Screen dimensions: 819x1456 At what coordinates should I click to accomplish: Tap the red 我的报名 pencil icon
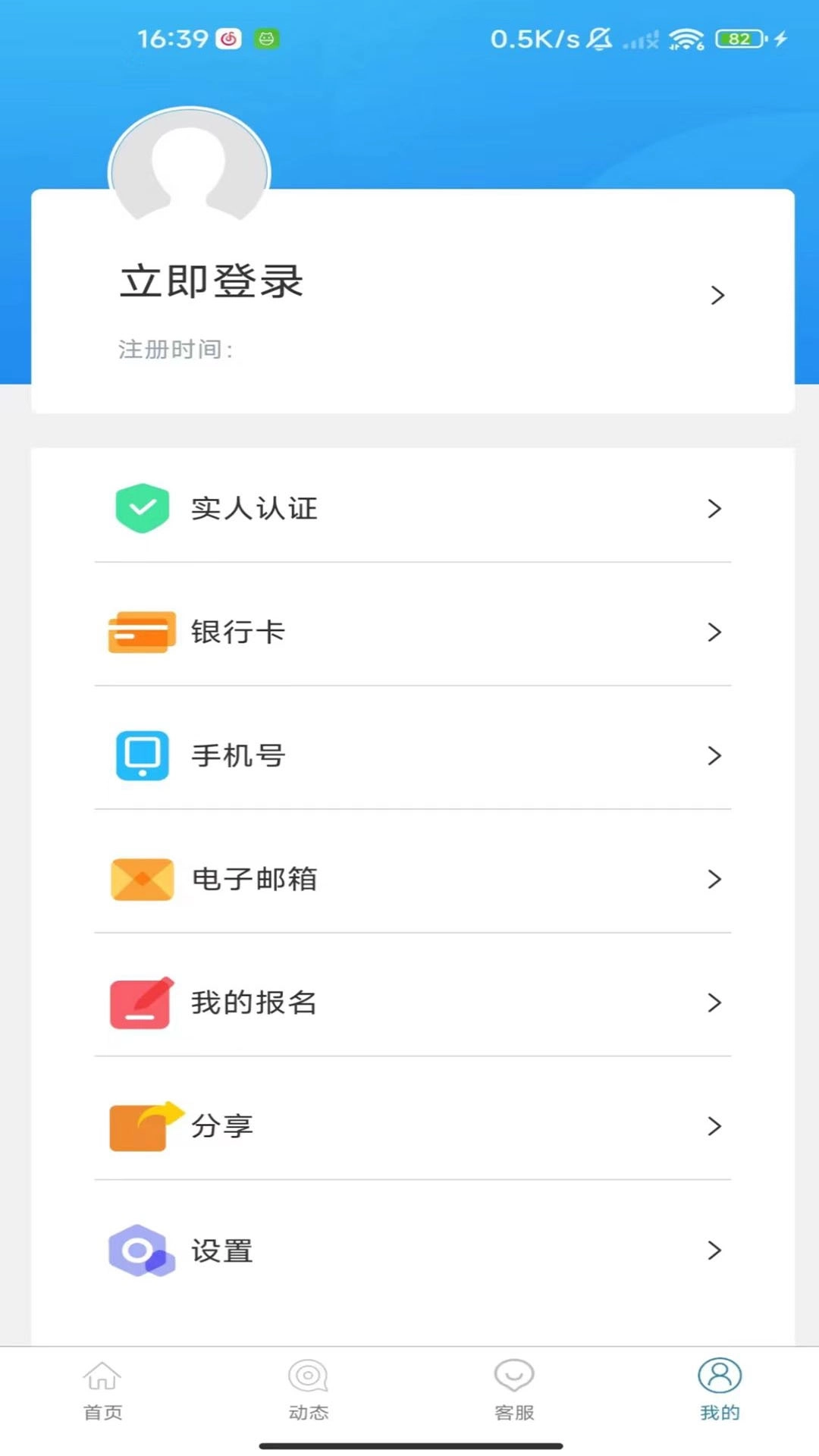pyautogui.click(x=141, y=1003)
